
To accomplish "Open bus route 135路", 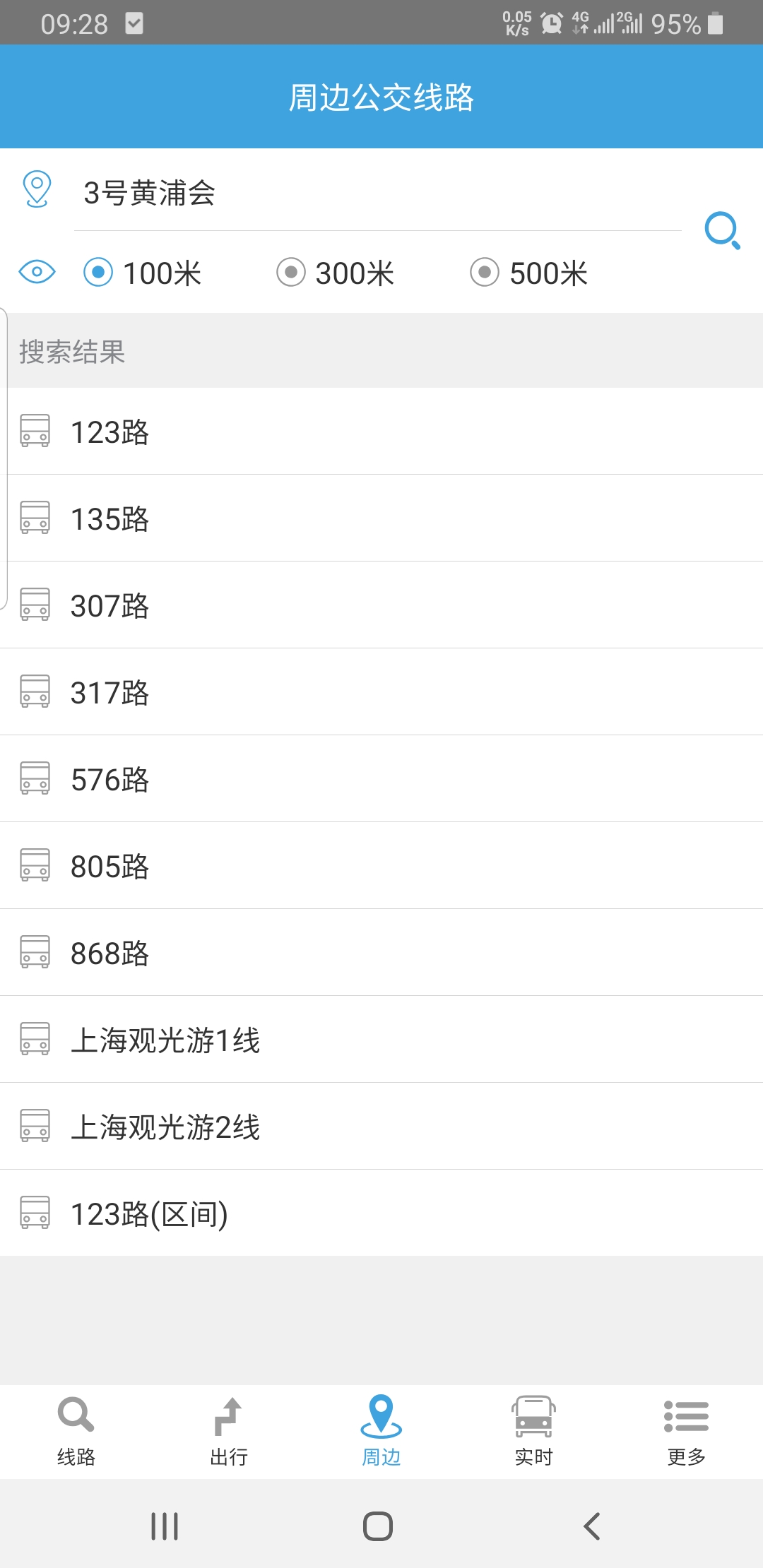I will [381, 518].
